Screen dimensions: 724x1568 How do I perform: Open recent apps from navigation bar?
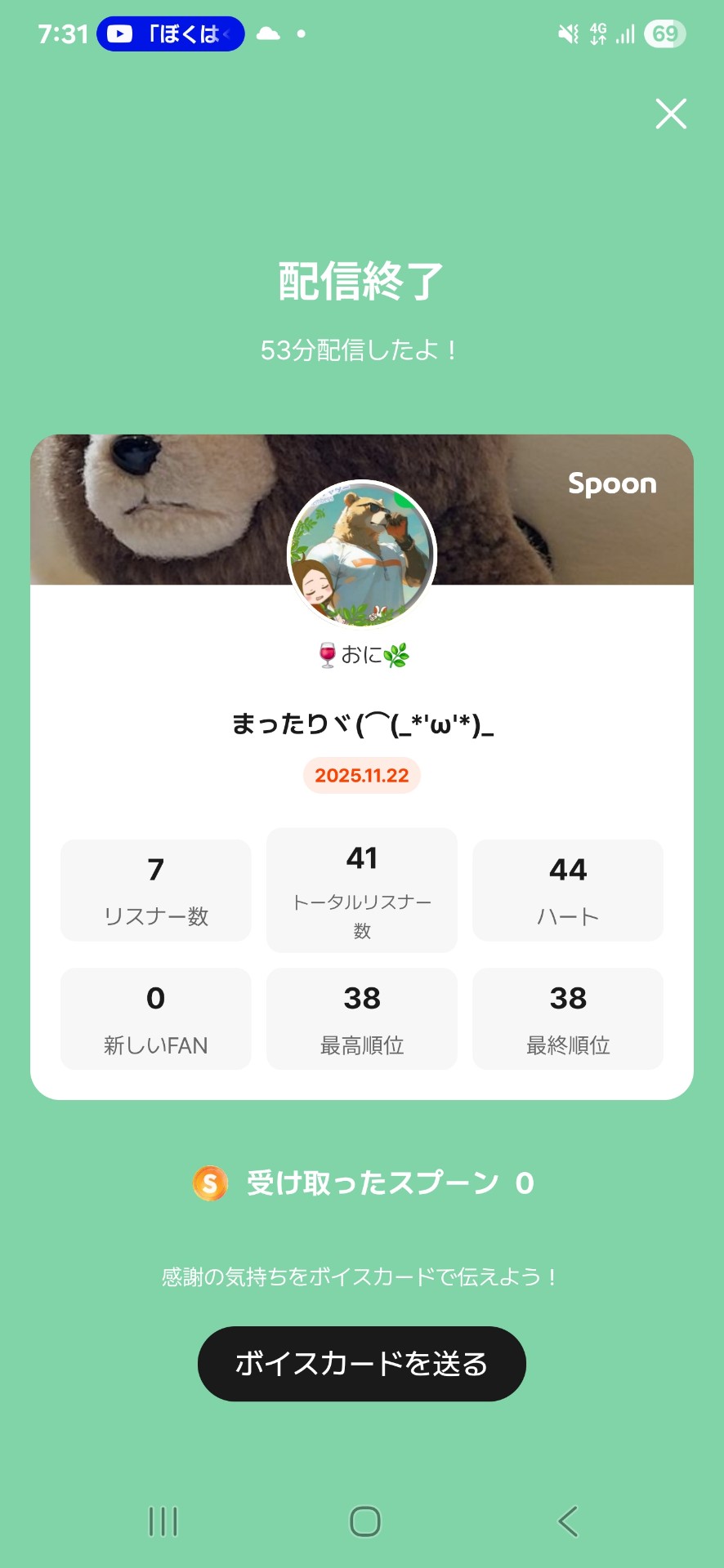tap(163, 1521)
